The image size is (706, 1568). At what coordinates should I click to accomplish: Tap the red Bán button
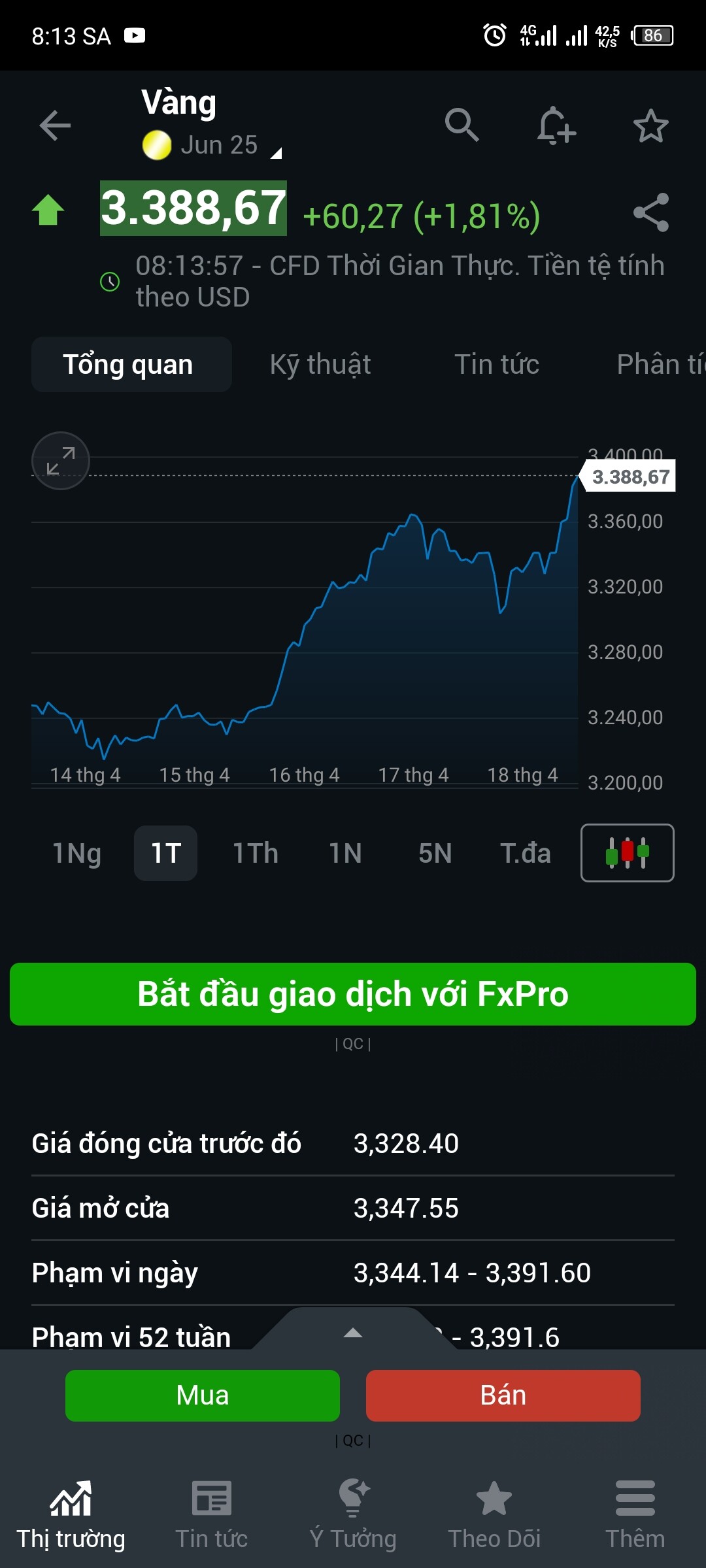[x=503, y=1395]
